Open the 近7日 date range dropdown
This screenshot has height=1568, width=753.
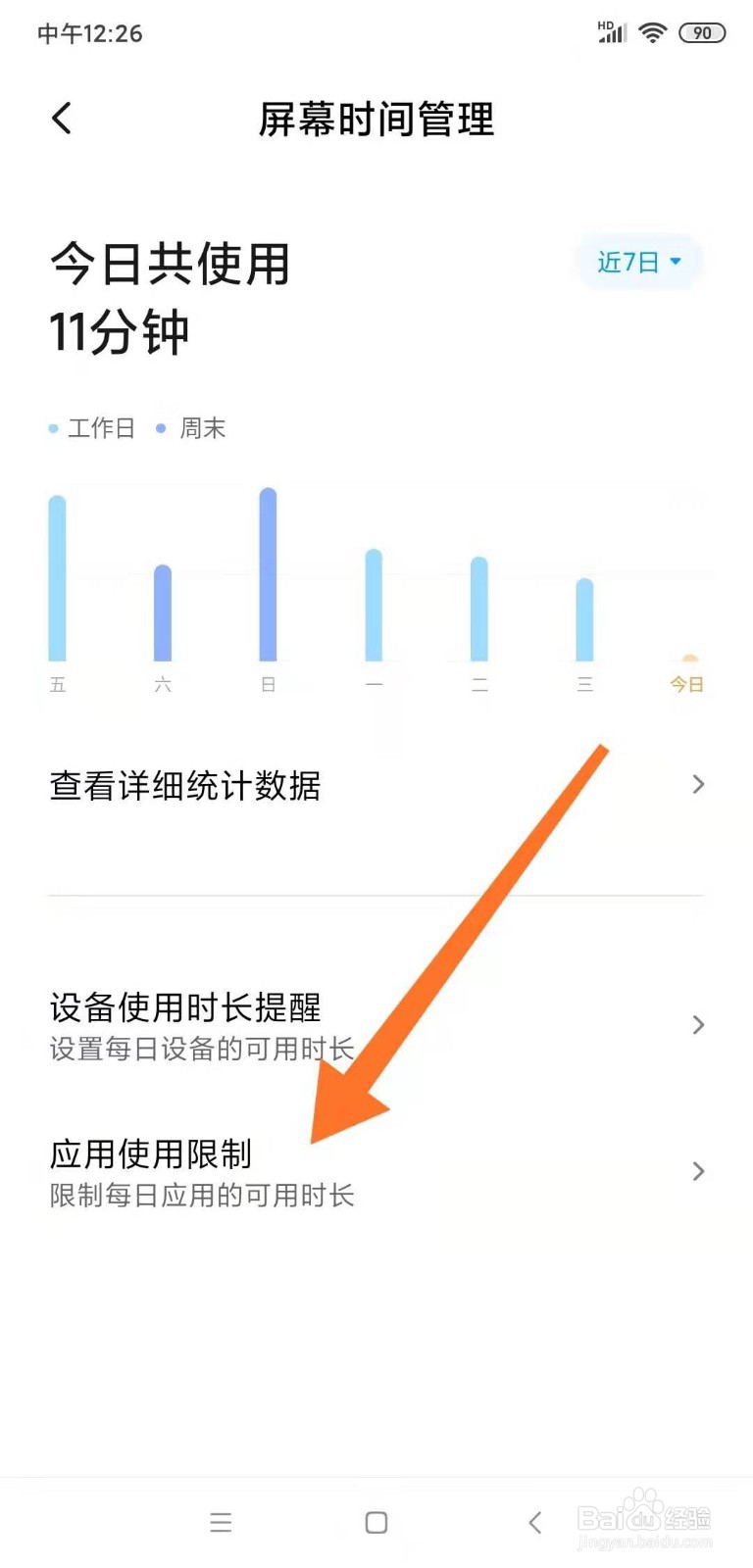(638, 262)
